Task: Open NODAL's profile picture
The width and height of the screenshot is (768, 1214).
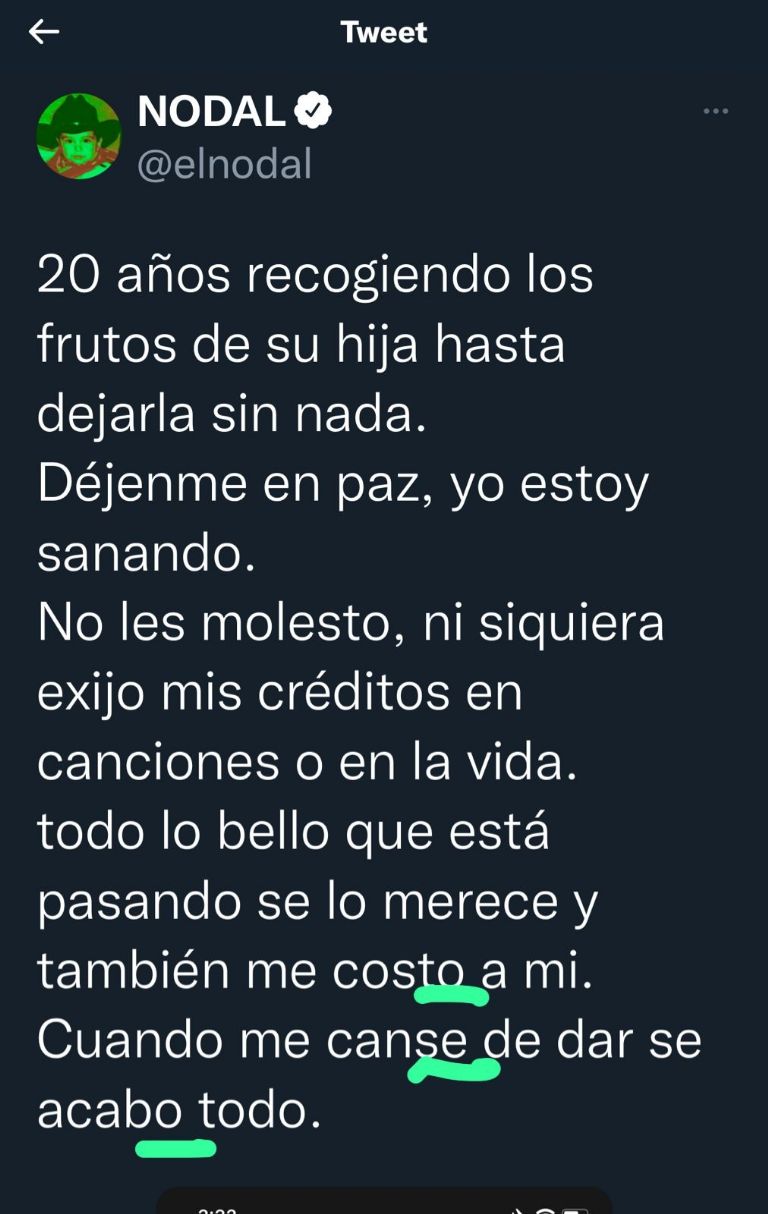Action: click(78, 137)
